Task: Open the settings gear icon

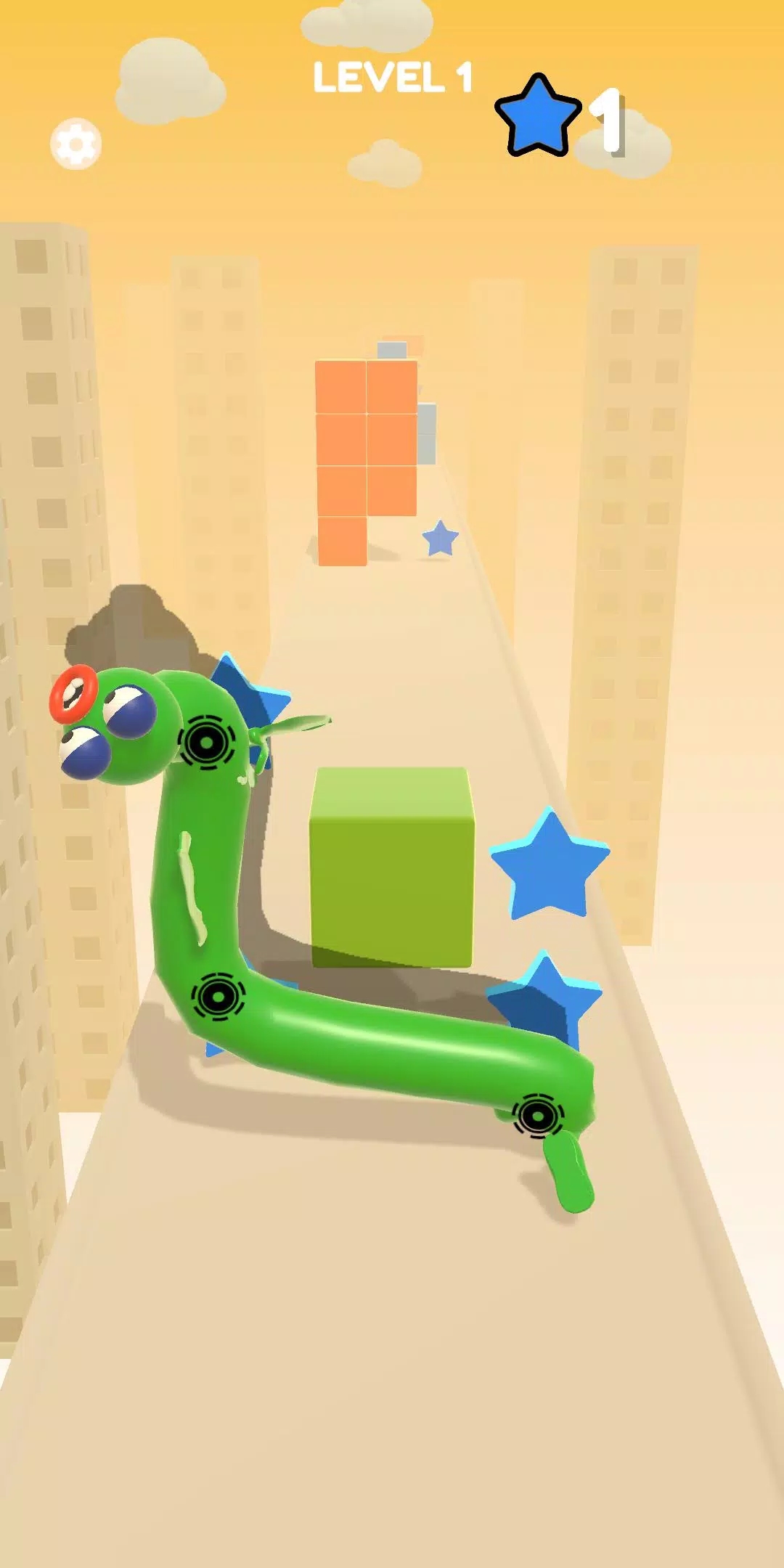Action: coord(75,144)
